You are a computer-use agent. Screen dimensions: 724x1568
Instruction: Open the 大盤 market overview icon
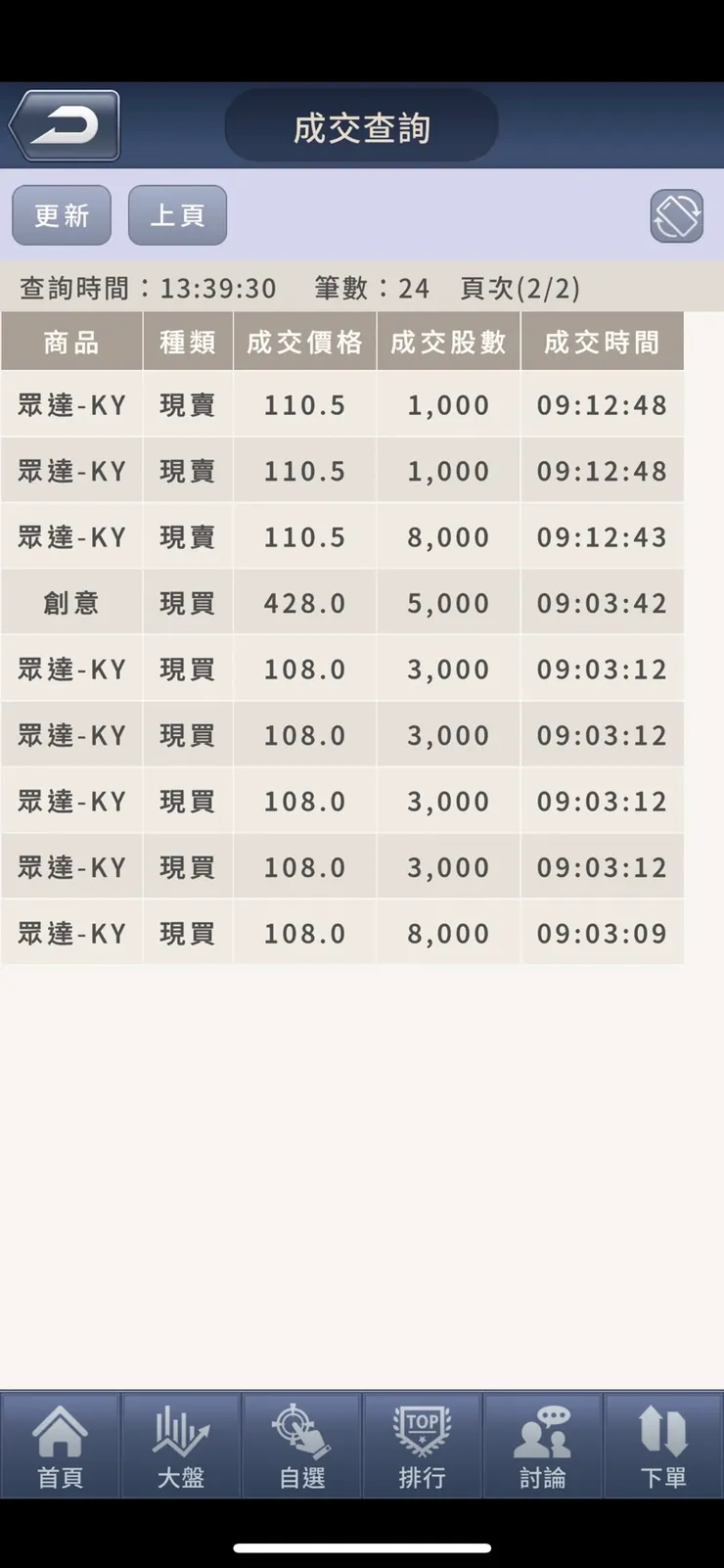click(181, 1446)
